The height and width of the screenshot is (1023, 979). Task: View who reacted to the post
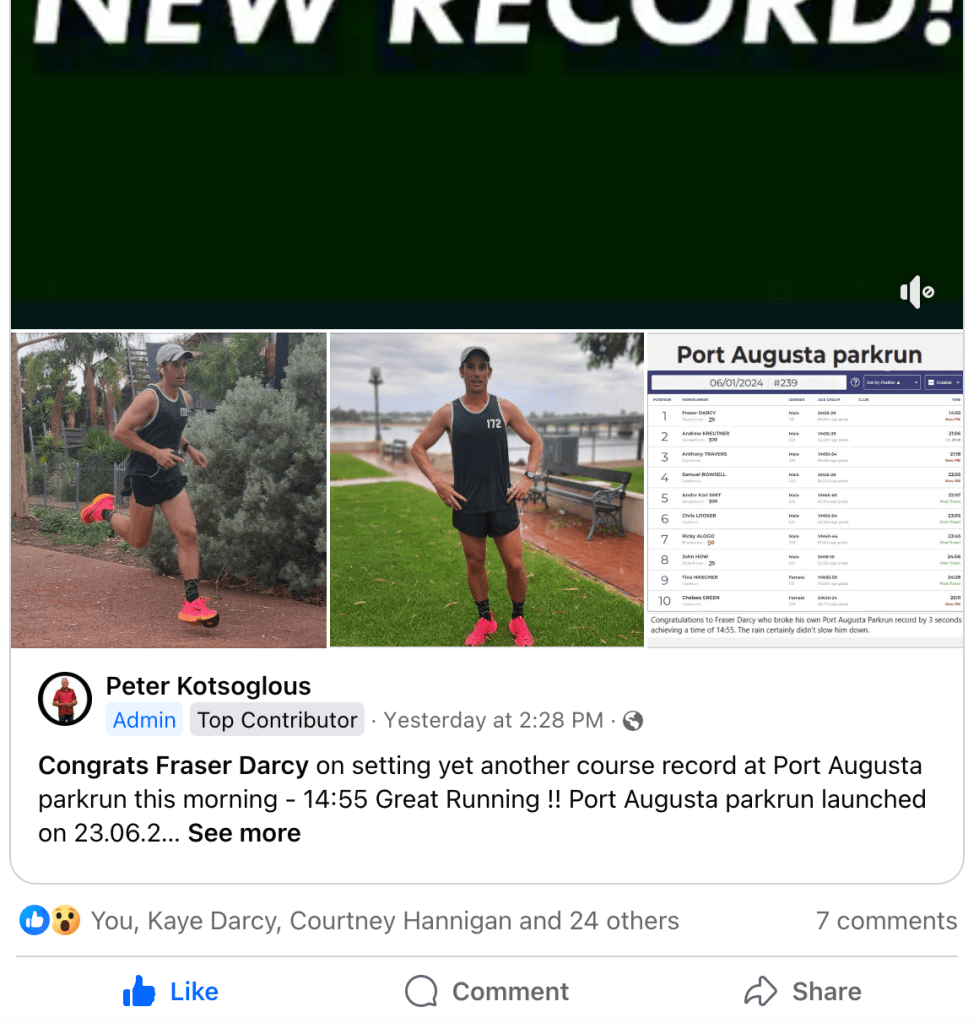[384, 921]
